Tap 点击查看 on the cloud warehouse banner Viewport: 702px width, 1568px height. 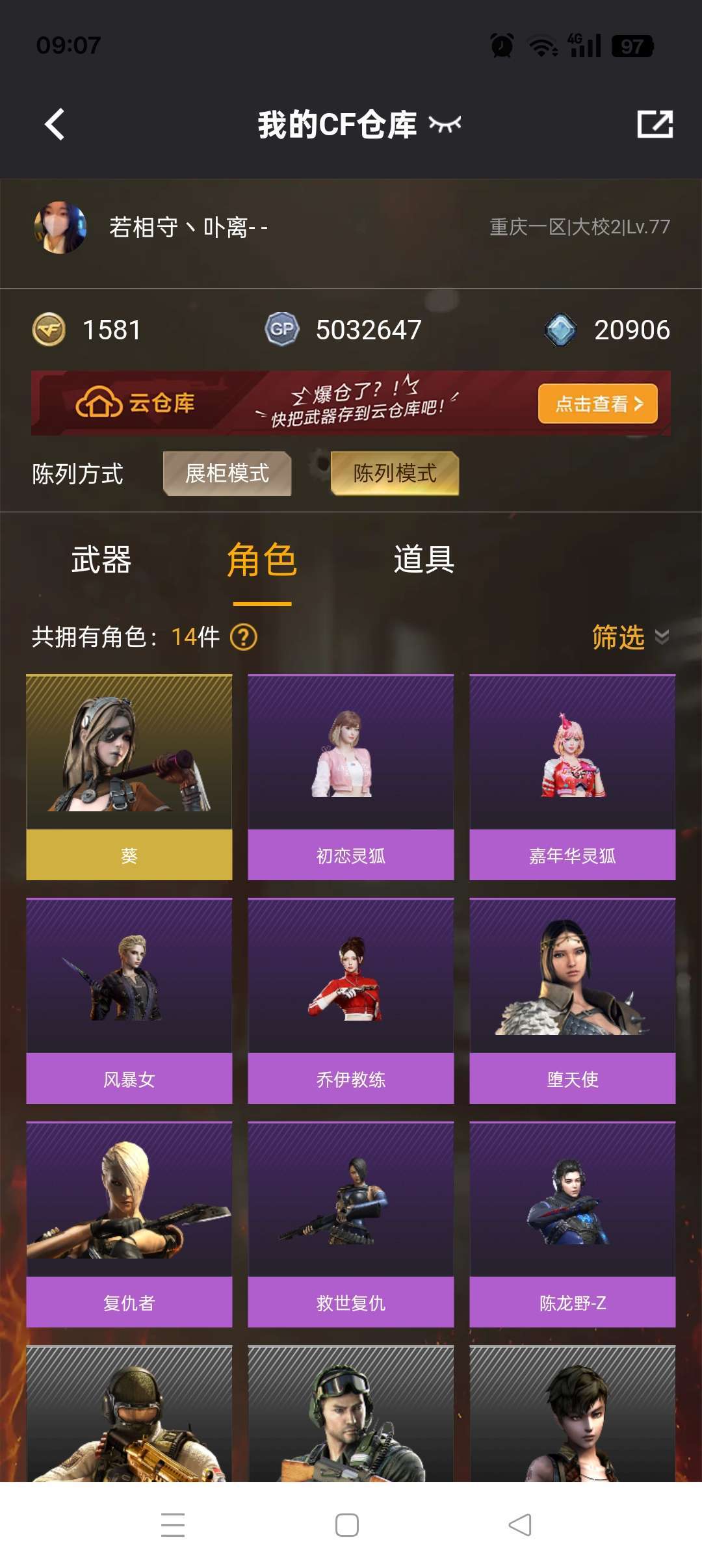[597, 404]
